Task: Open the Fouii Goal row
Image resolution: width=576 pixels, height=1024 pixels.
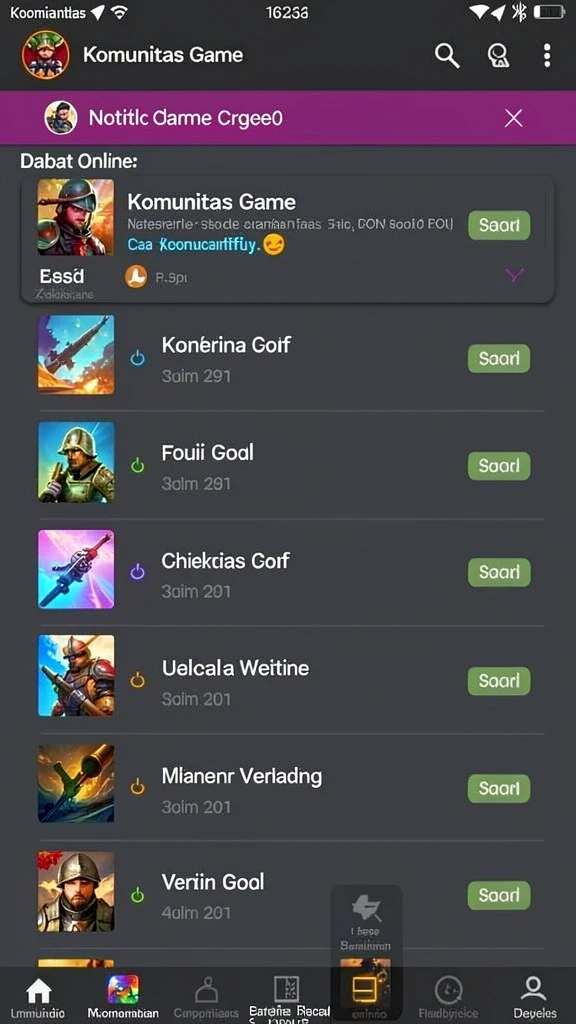Action: pos(291,464)
